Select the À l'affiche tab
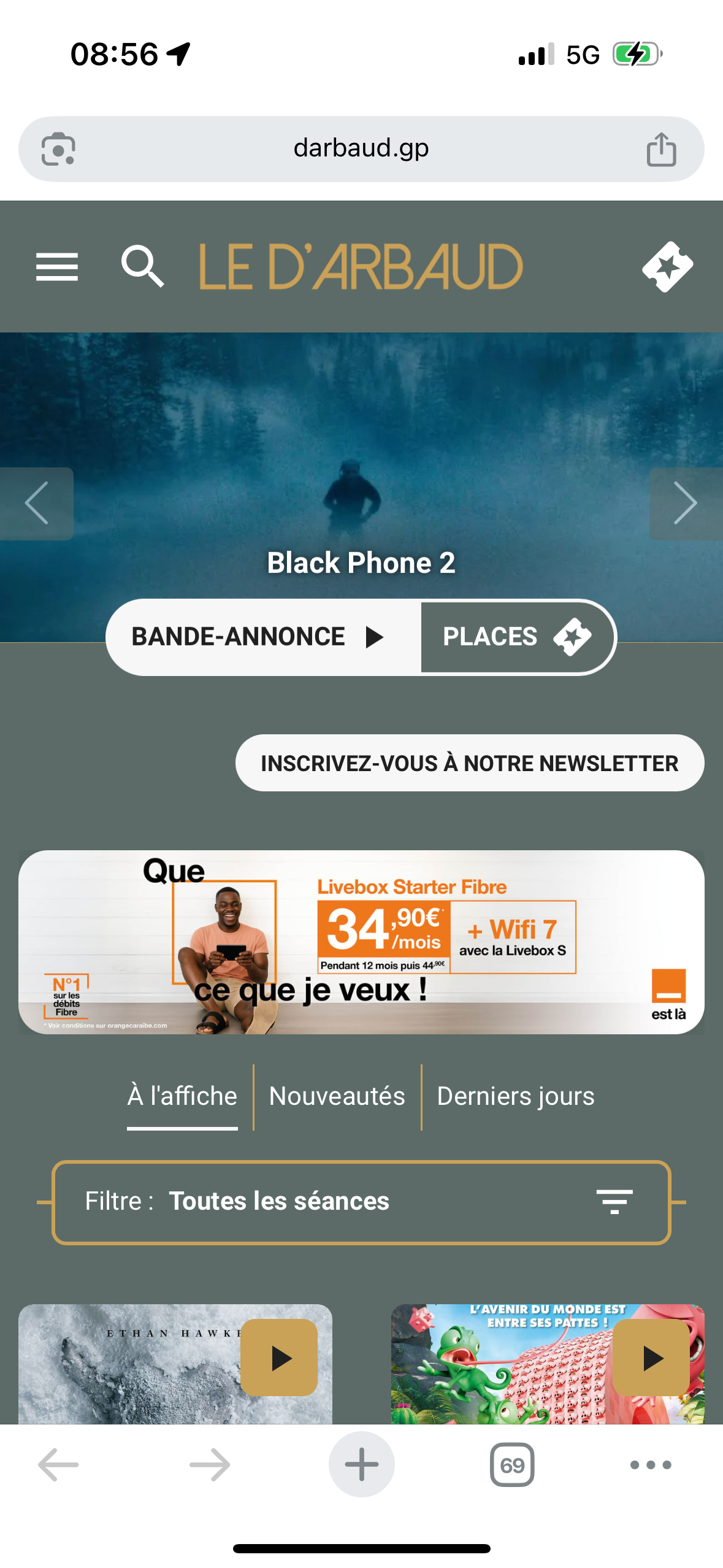This screenshot has height=1568, width=723. pos(182,1096)
